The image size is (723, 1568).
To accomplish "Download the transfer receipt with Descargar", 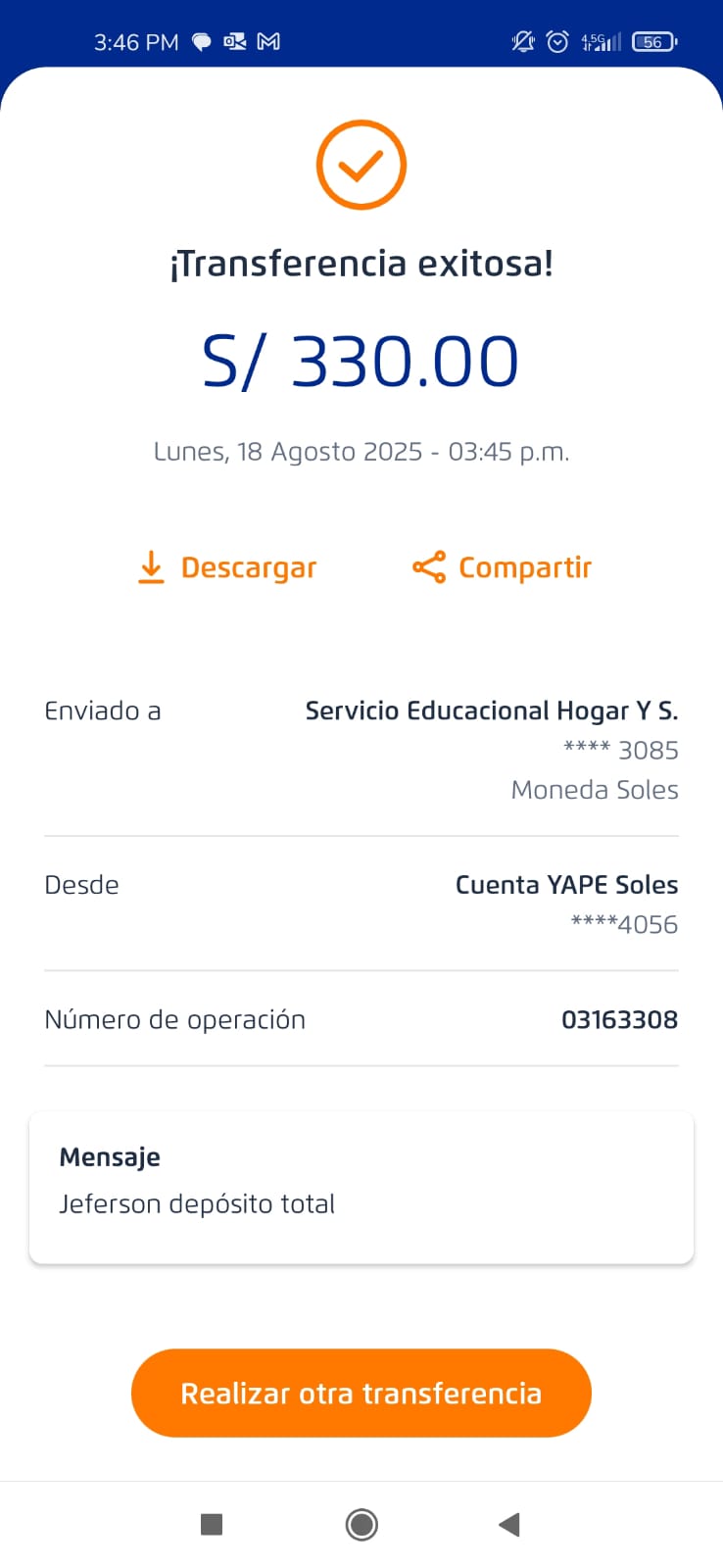I will coord(228,567).
